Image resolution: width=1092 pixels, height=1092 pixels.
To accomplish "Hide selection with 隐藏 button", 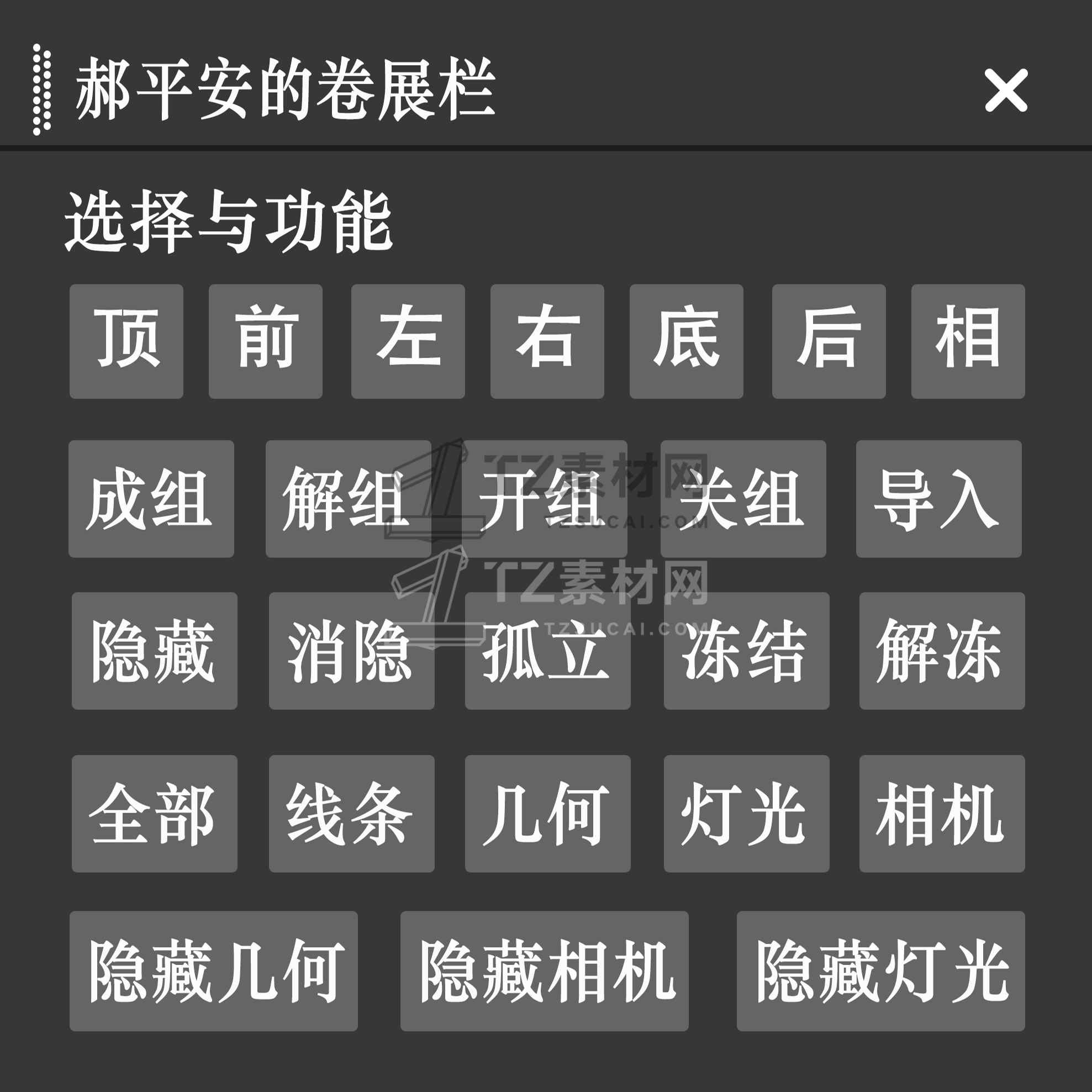I will (x=154, y=651).
